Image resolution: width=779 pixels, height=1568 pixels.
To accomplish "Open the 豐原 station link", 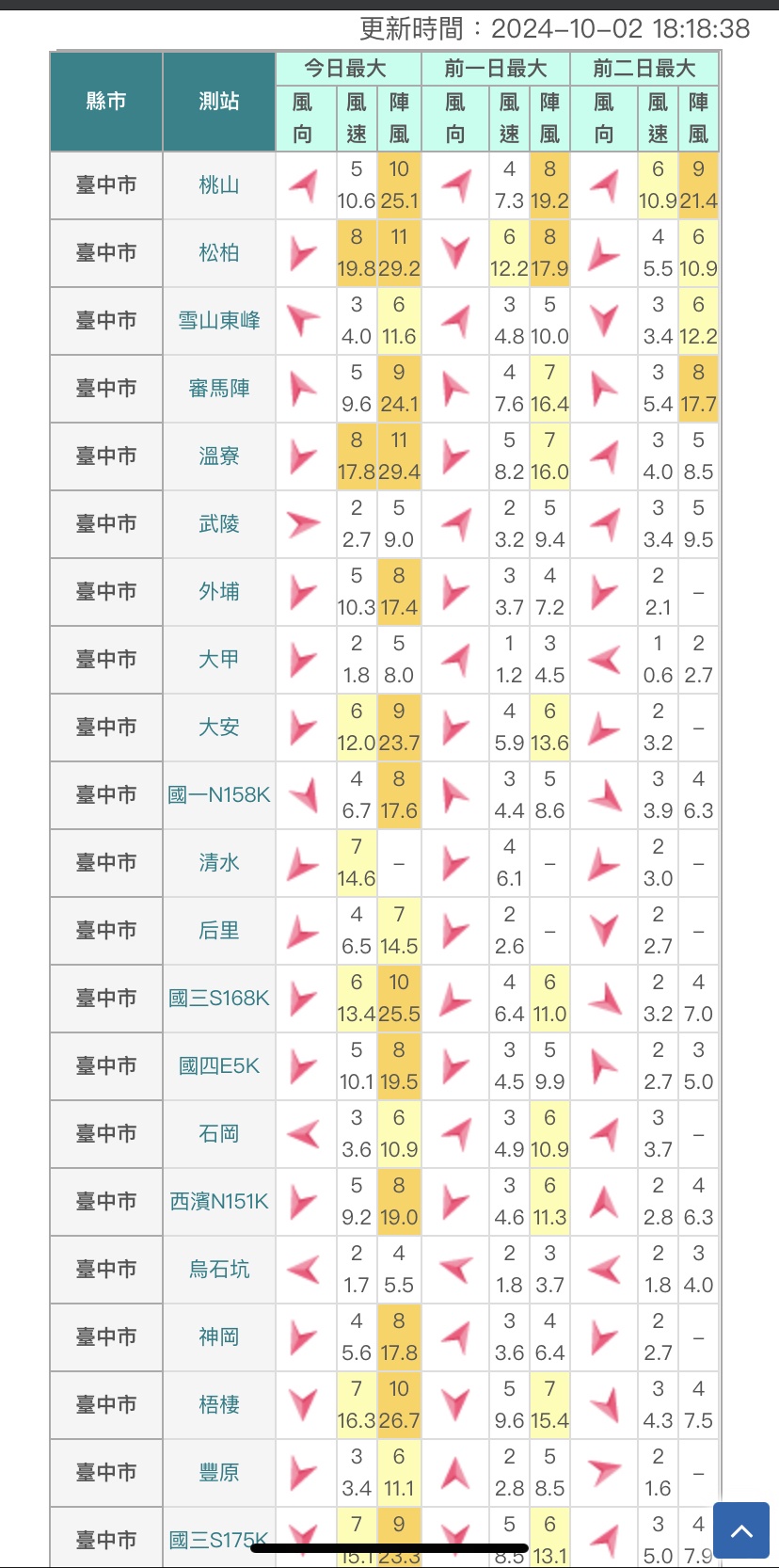I will coord(219,1473).
